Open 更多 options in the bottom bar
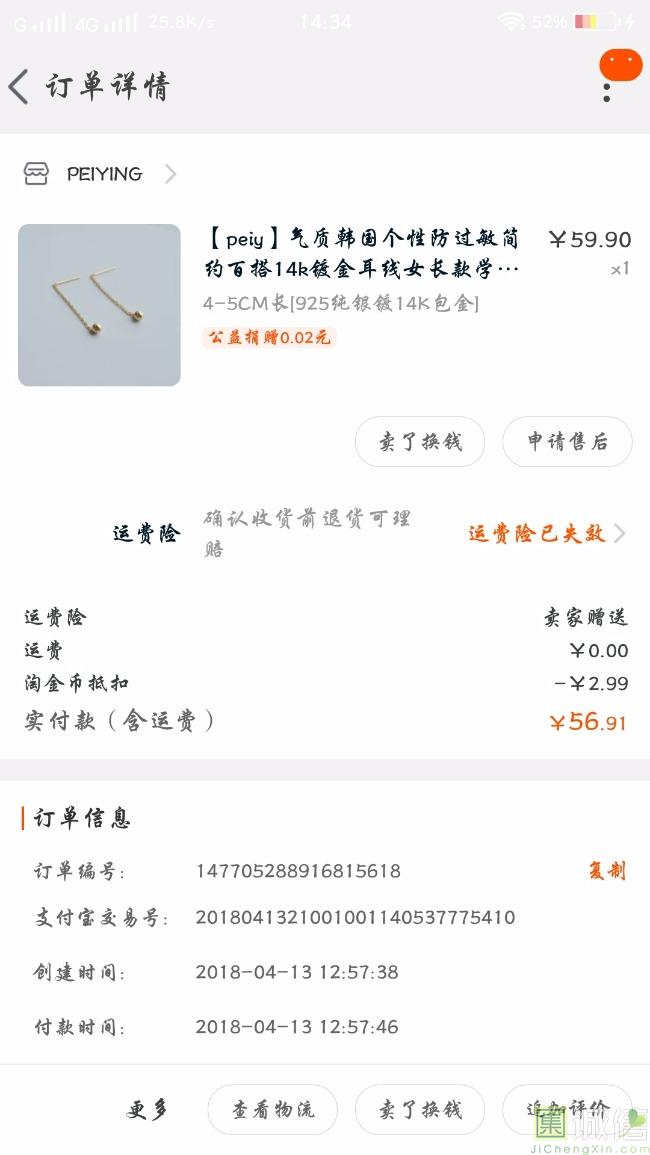Screen dimensions: 650x1155 pos(147,1109)
